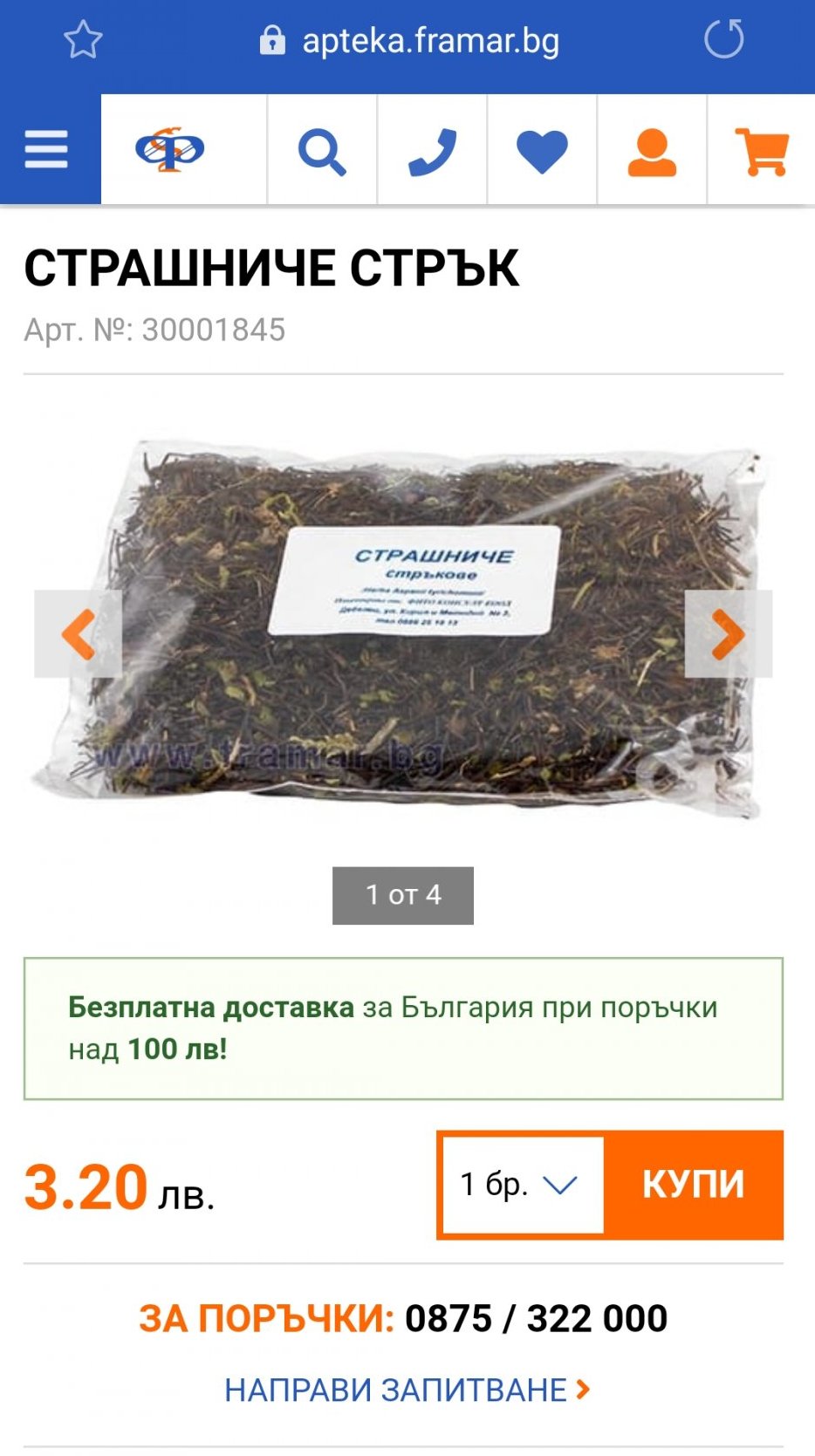The image size is (815, 1456).
Task: Bookmark this page with the star icon
Action: pyautogui.click(x=83, y=40)
